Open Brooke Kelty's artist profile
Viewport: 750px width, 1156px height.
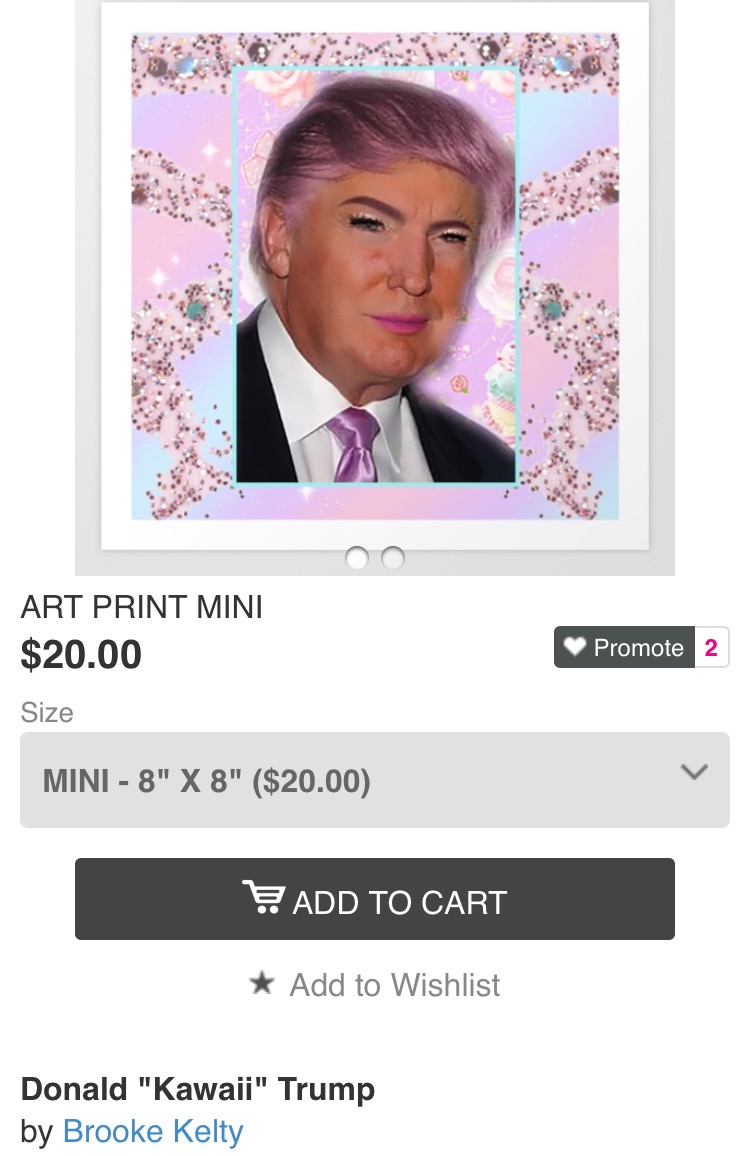pos(153,1131)
